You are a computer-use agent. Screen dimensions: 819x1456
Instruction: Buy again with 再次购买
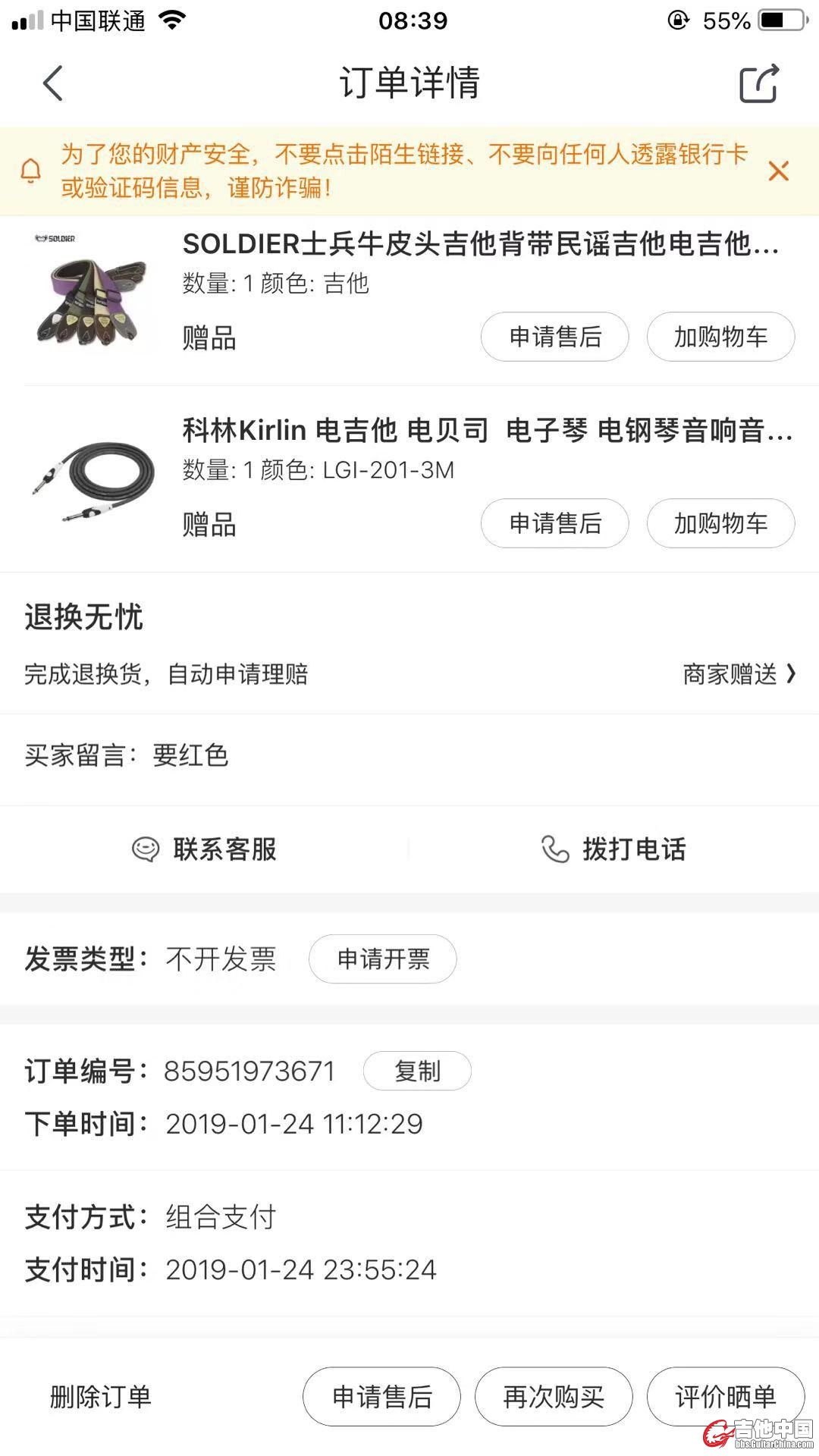click(554, 1397)
